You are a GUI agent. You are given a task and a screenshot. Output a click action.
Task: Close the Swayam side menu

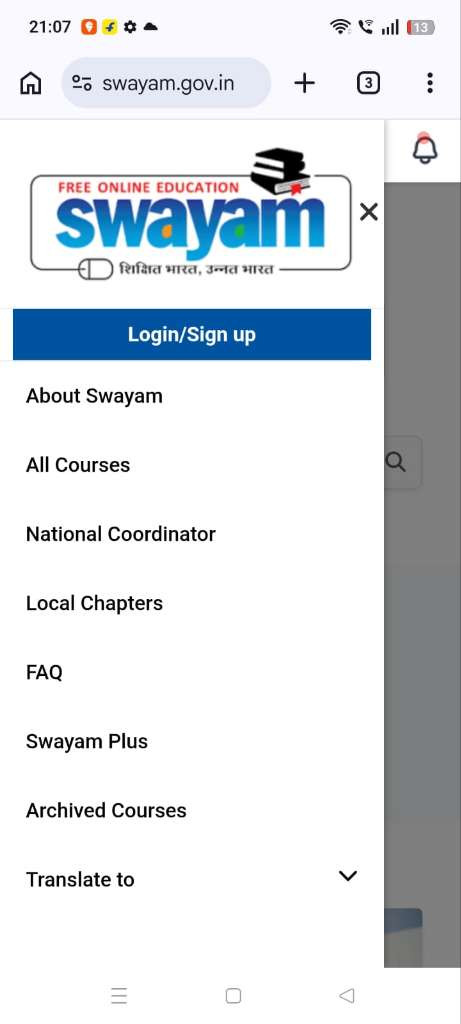tap(369, 212)
